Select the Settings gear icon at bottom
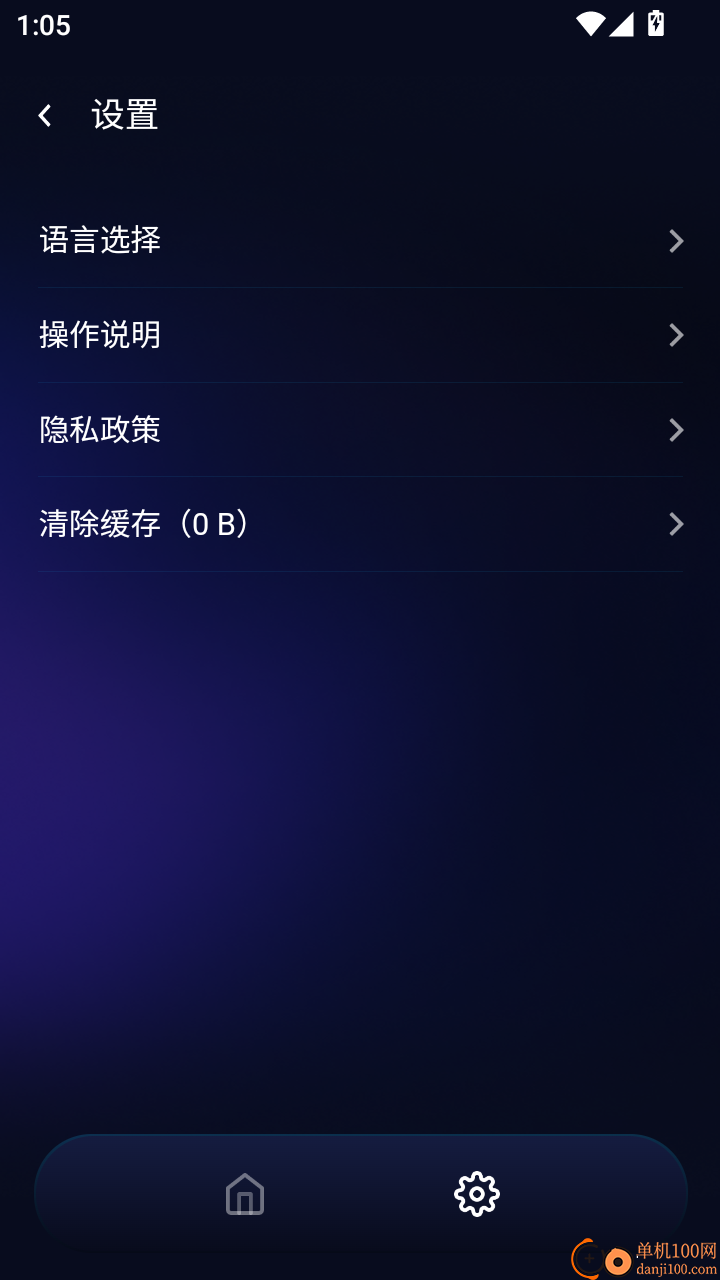The width and height of the screenshot is (720, 1280). pos(477,1193)
